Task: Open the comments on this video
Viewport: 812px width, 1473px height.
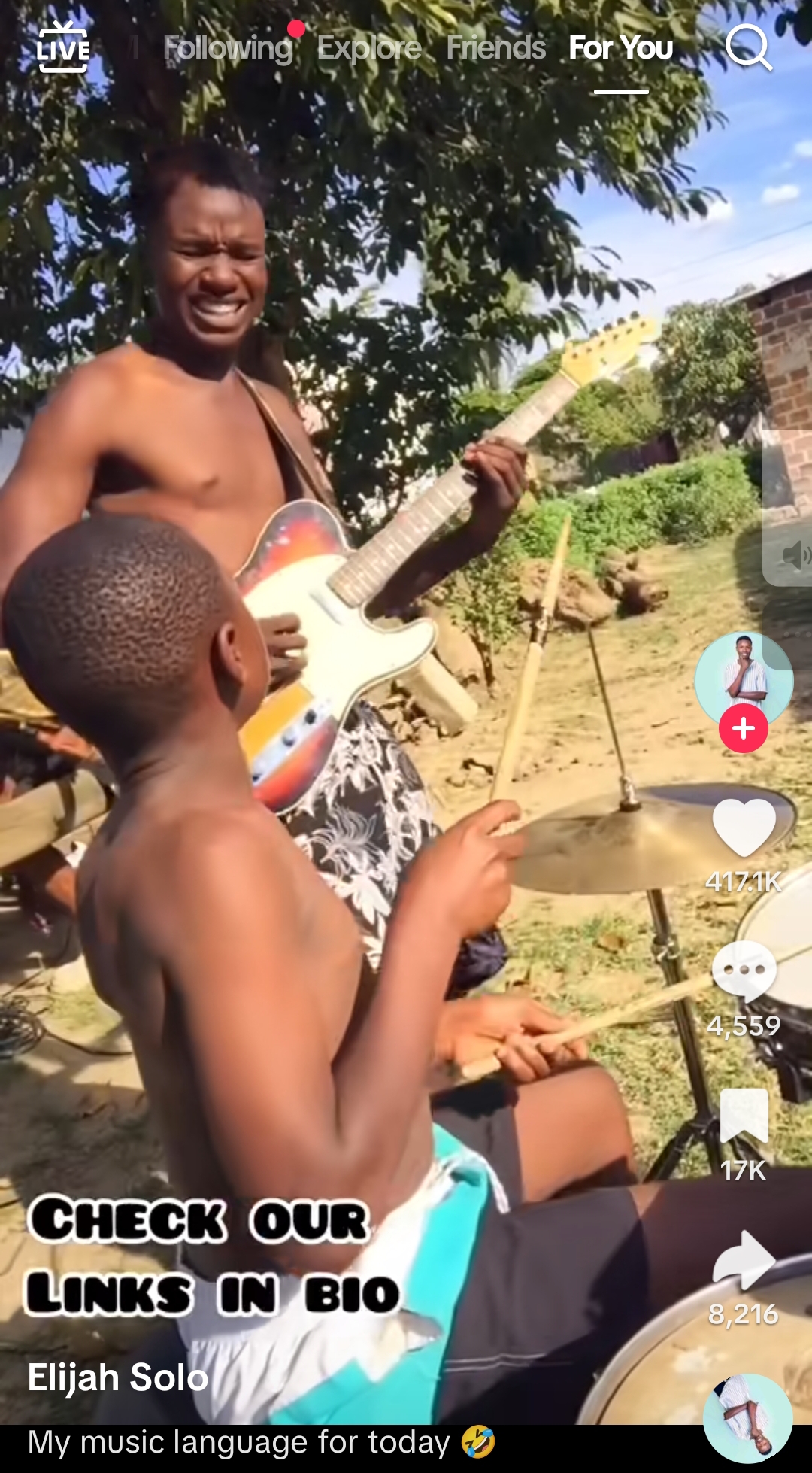Action: coord(744,970)
